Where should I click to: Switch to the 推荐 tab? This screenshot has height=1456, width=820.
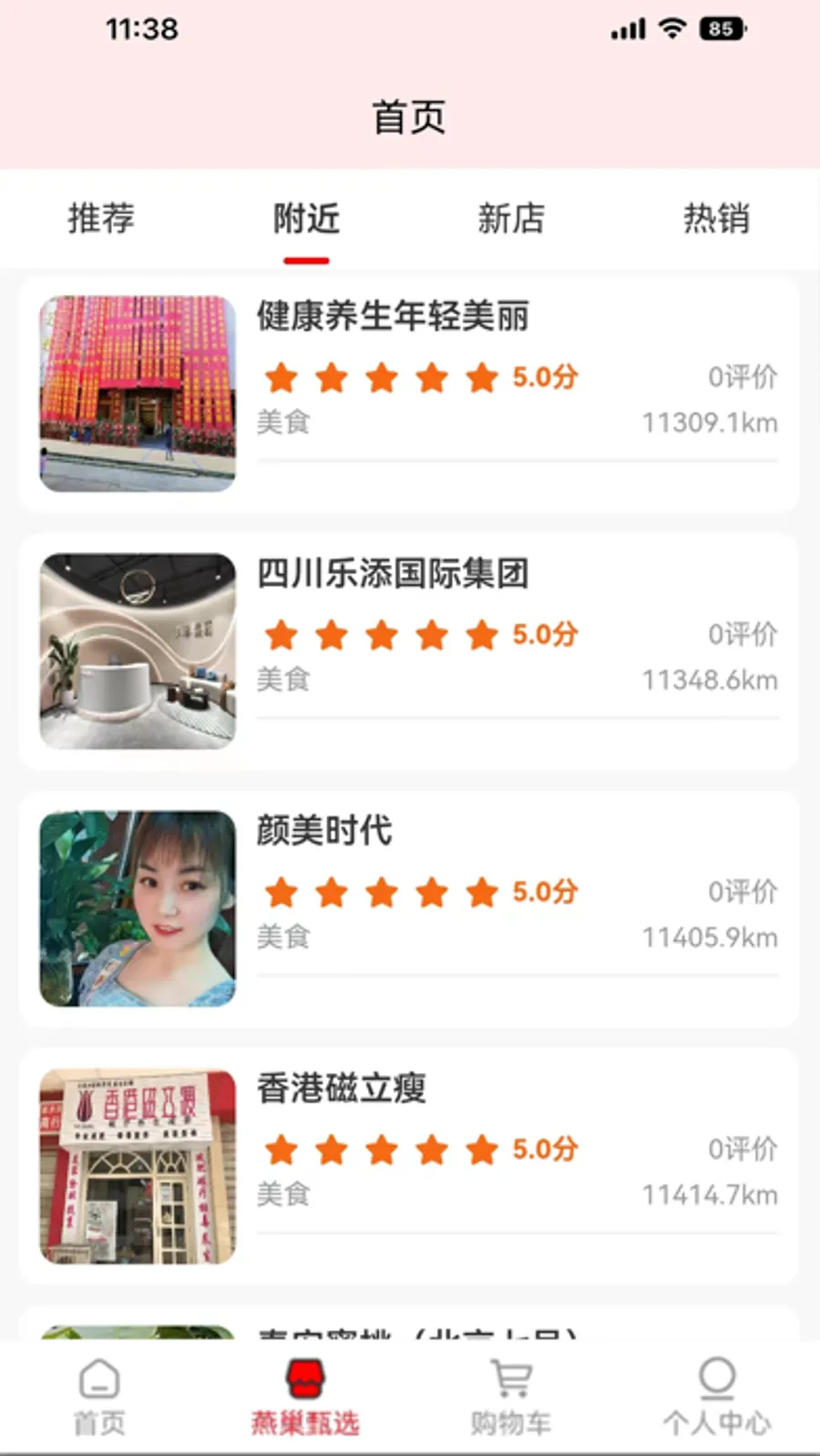[x=101, y=219]
